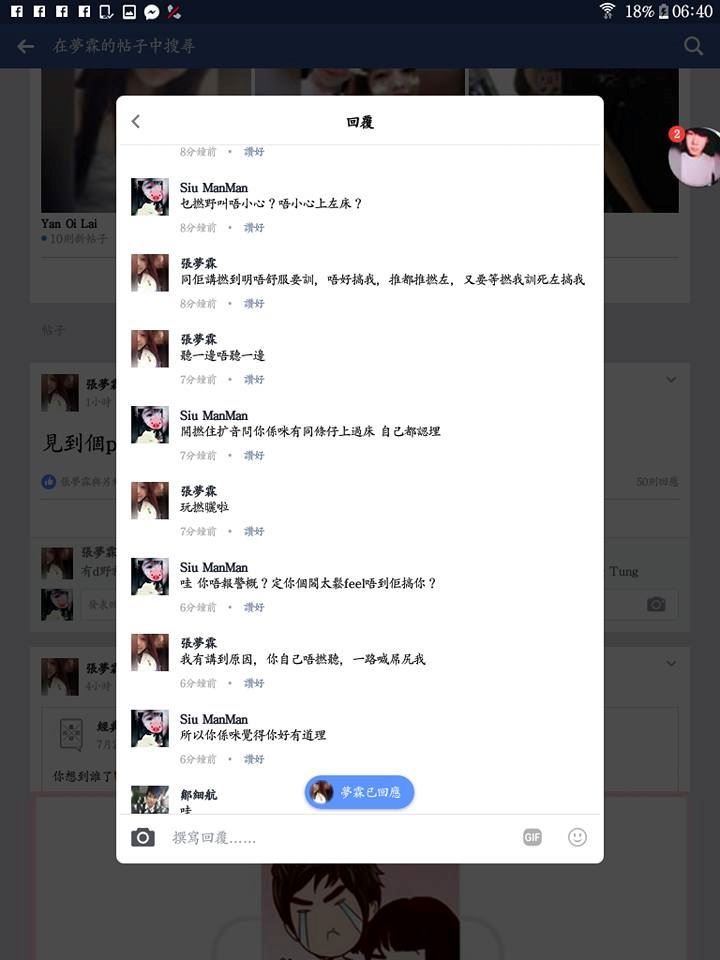Viewport: 720px width, 960px height.
Task: Go back from the 回覆 replies panel
Action: tap(136, 122)
